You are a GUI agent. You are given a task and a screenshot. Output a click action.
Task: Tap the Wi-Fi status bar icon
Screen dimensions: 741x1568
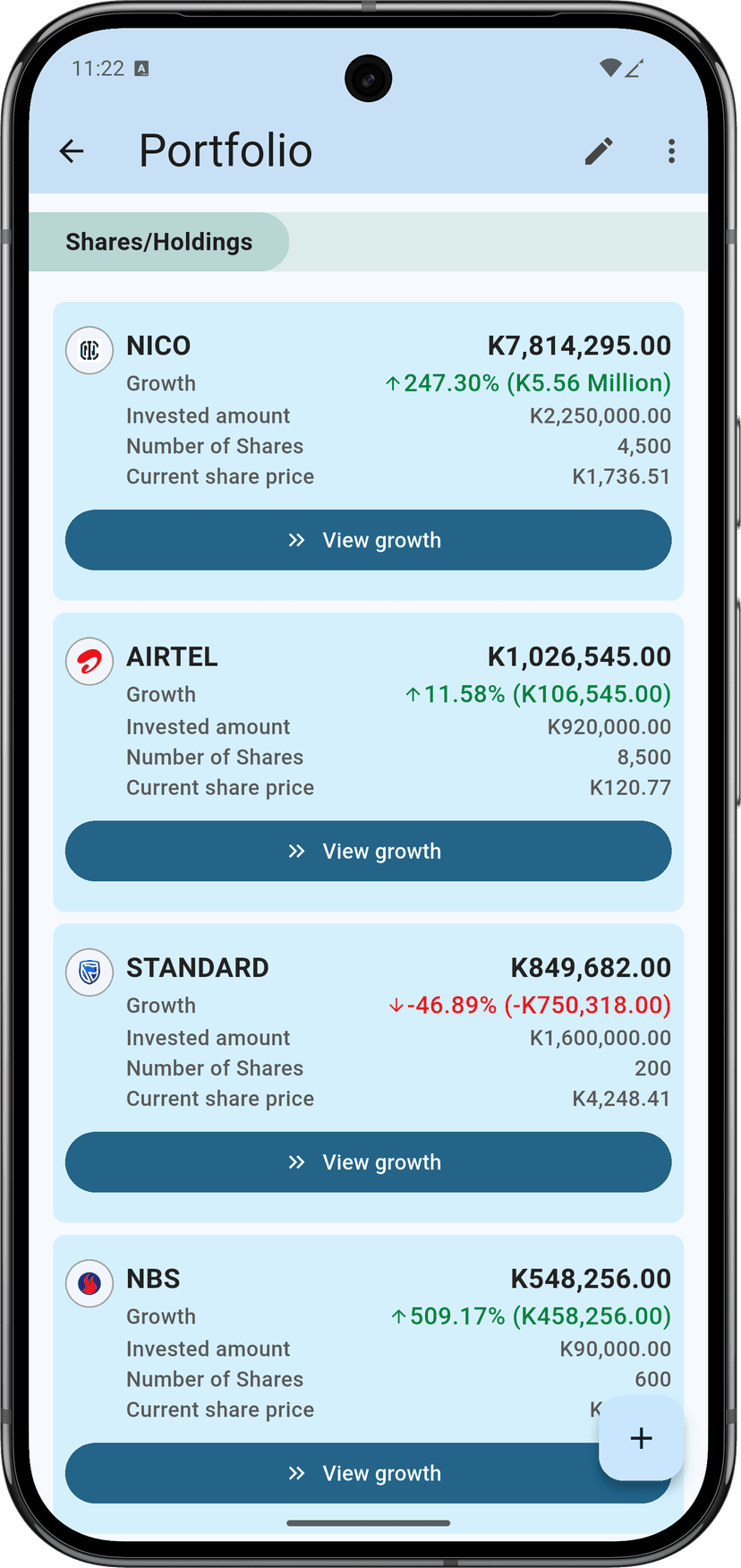click(612, 68)
